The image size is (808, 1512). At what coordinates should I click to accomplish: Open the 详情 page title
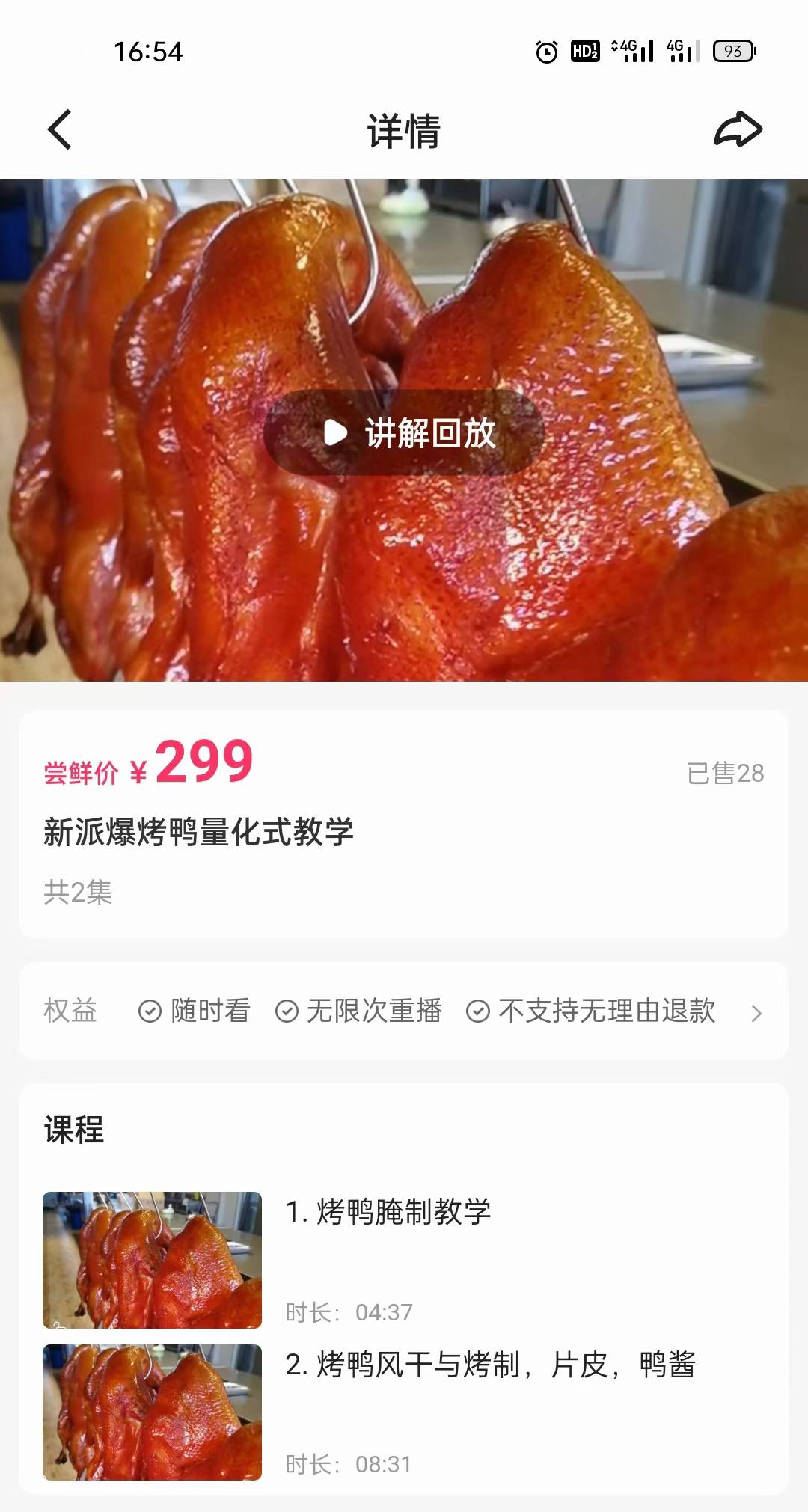[404, 129]
